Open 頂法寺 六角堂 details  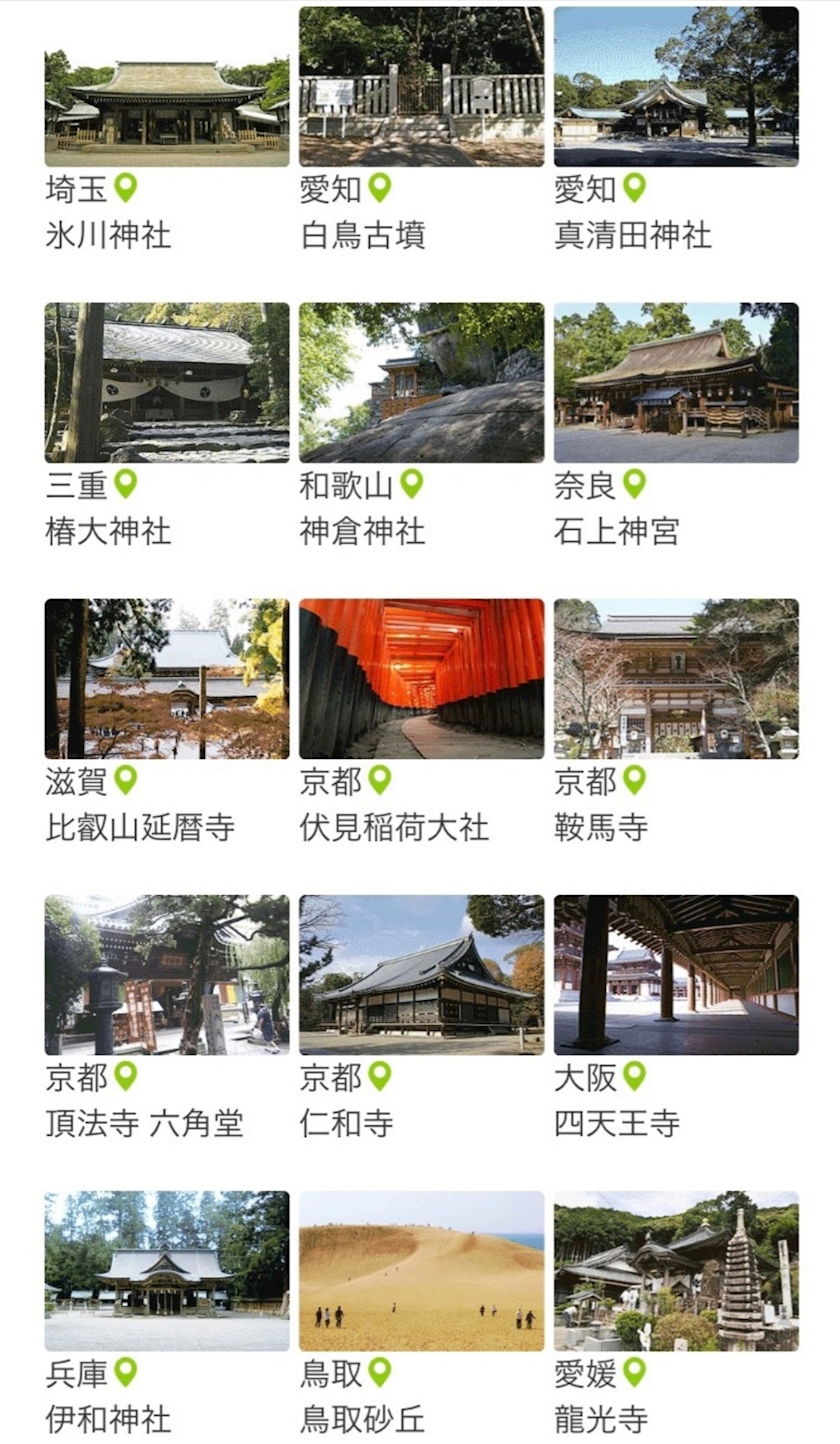167,975
